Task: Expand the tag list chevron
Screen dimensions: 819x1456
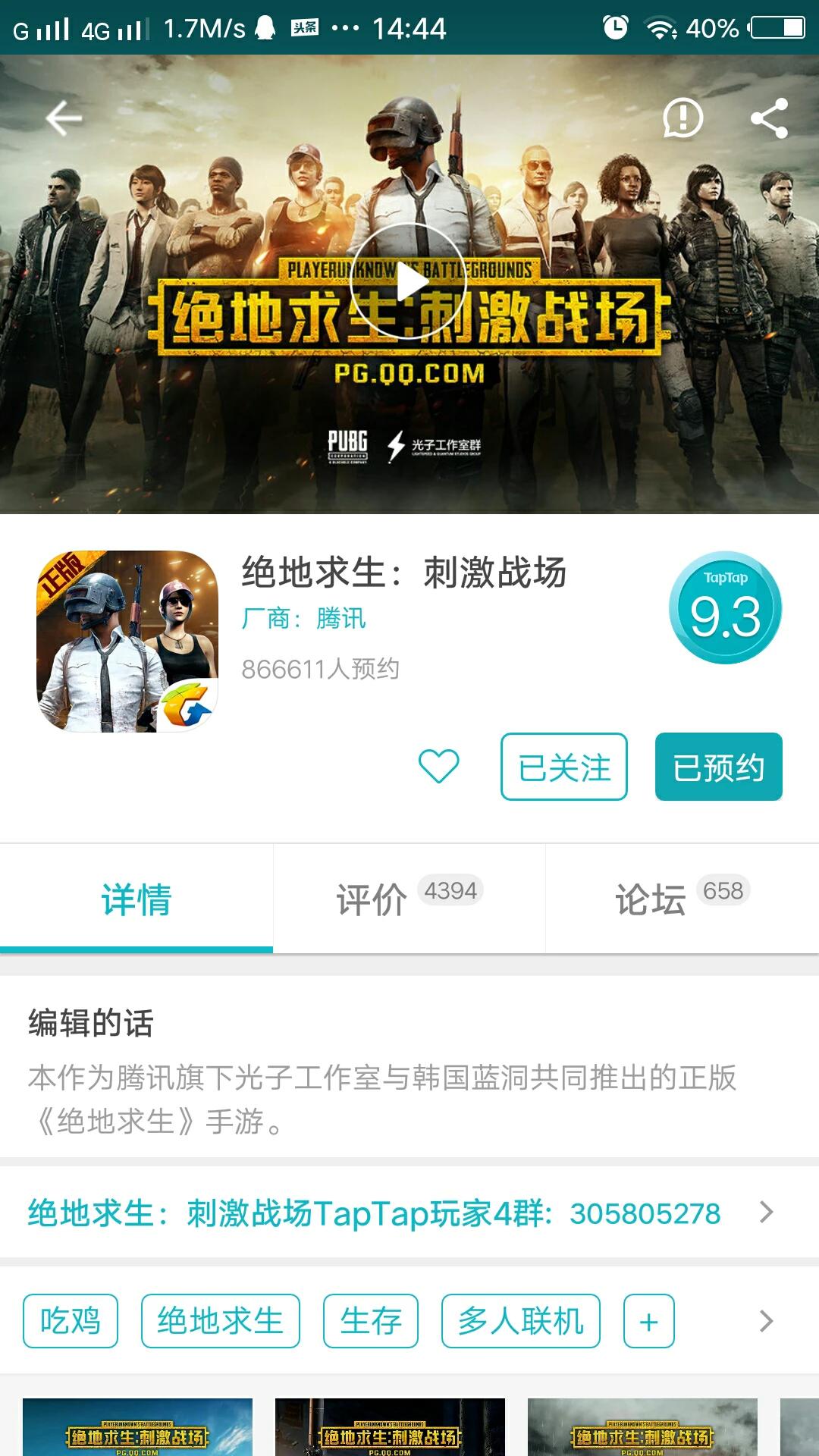Action: [x=766, y=1321]
